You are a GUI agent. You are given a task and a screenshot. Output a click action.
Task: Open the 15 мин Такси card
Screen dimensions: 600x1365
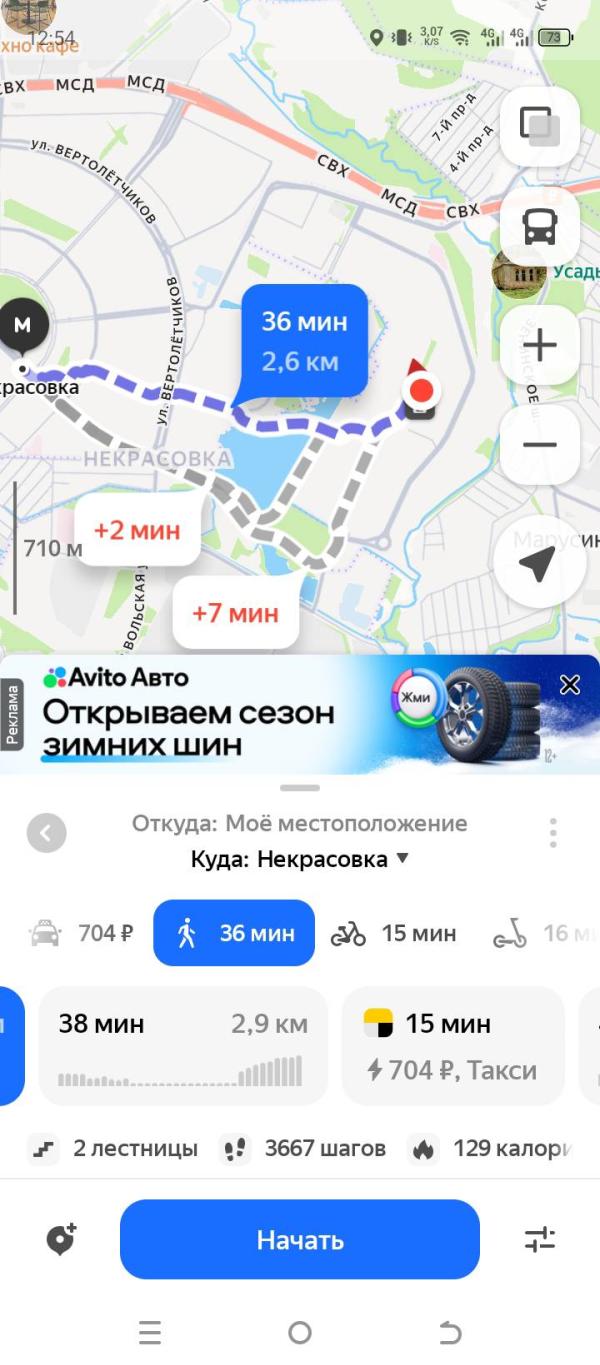[453, 1046]
